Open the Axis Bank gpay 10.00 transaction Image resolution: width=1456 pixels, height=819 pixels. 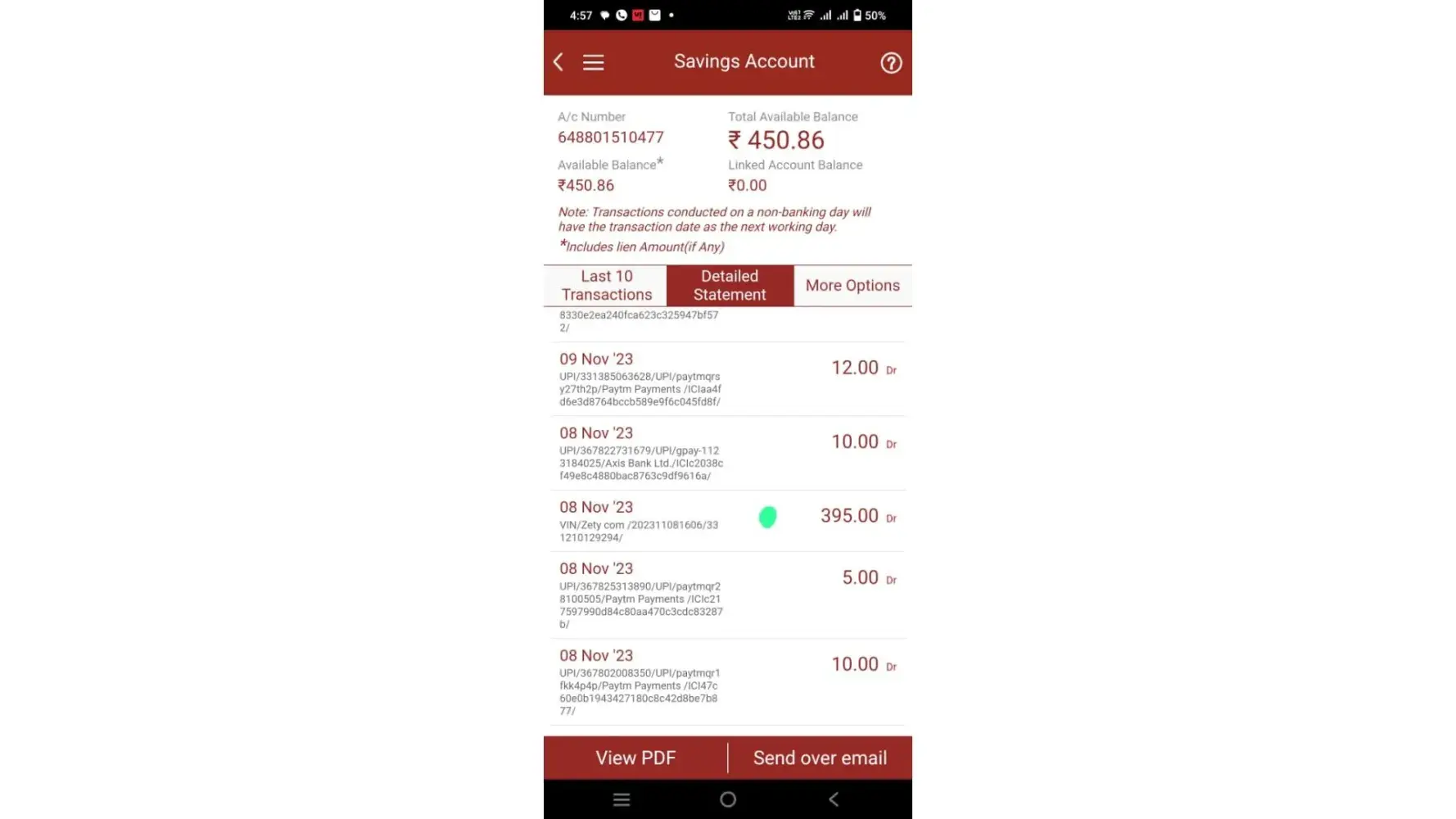(727, 453)
